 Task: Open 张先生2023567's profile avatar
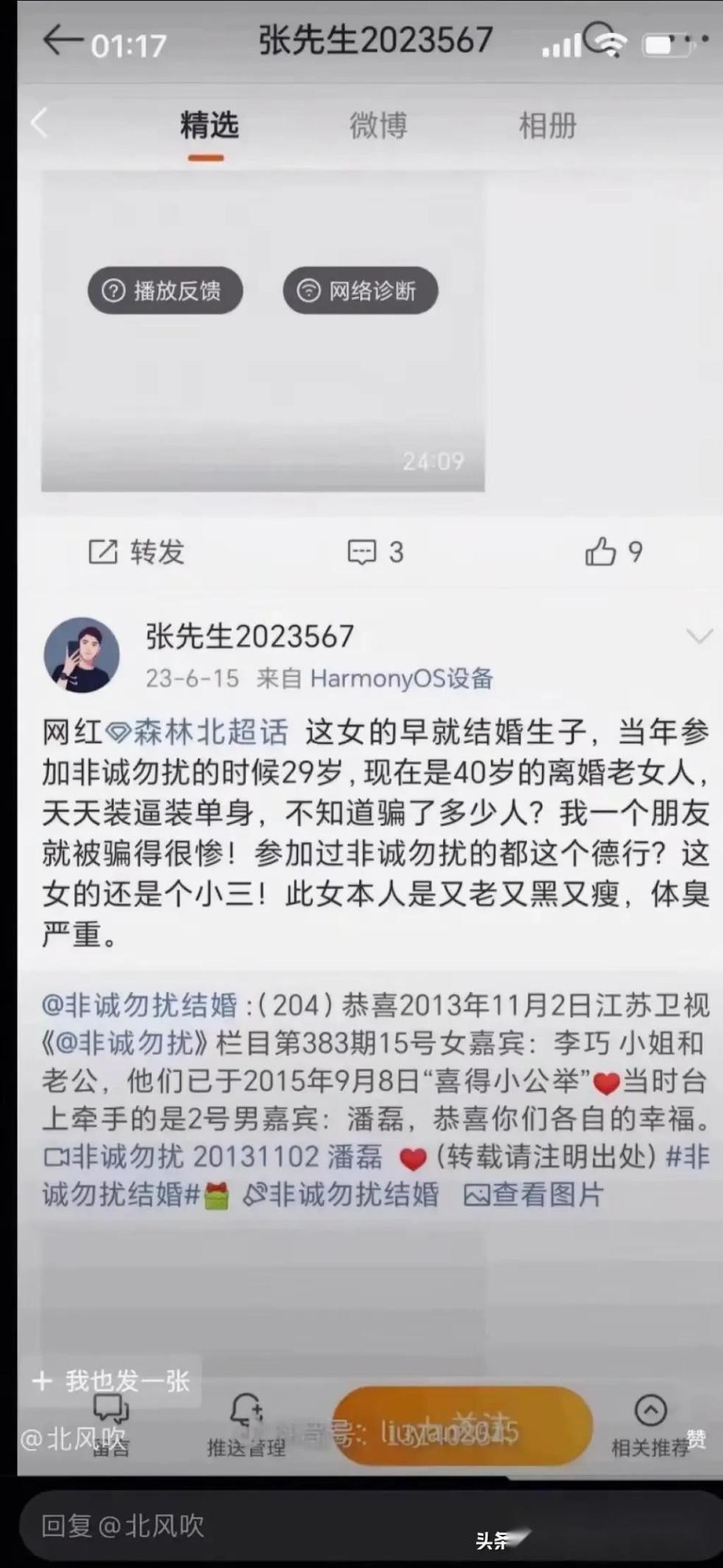(x=81, y=654)
